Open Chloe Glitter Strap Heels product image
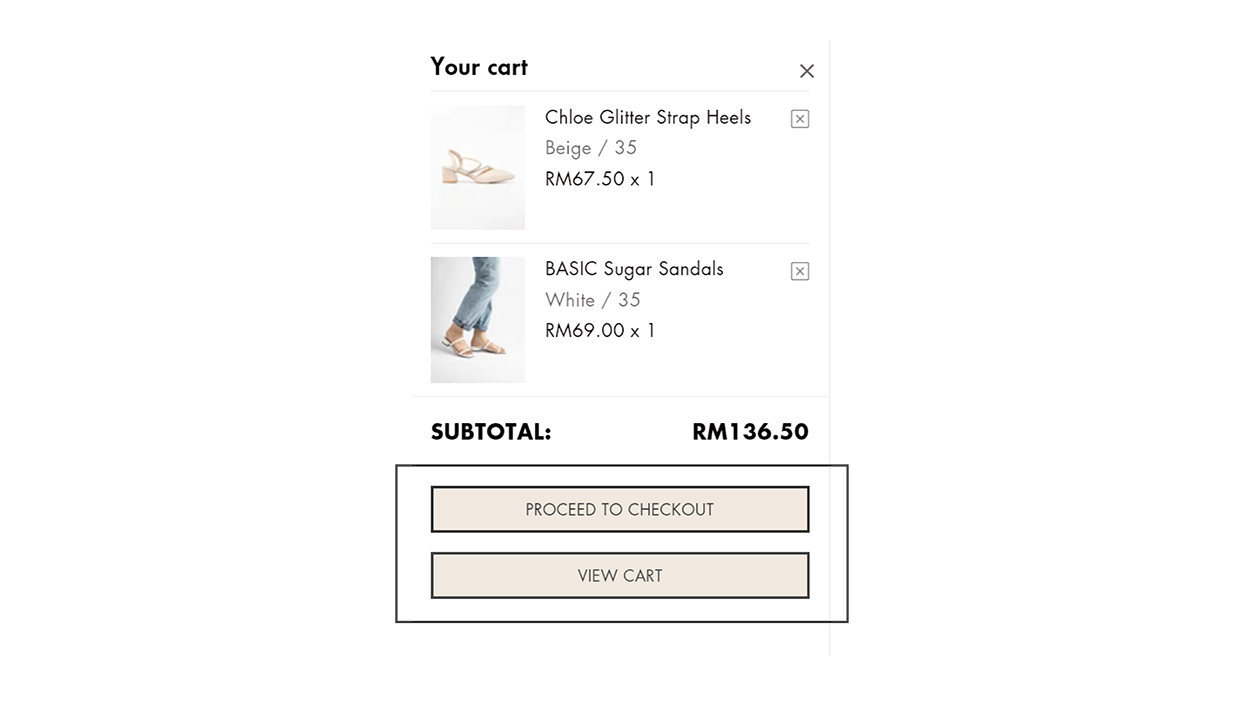 (x=477, y=167)
